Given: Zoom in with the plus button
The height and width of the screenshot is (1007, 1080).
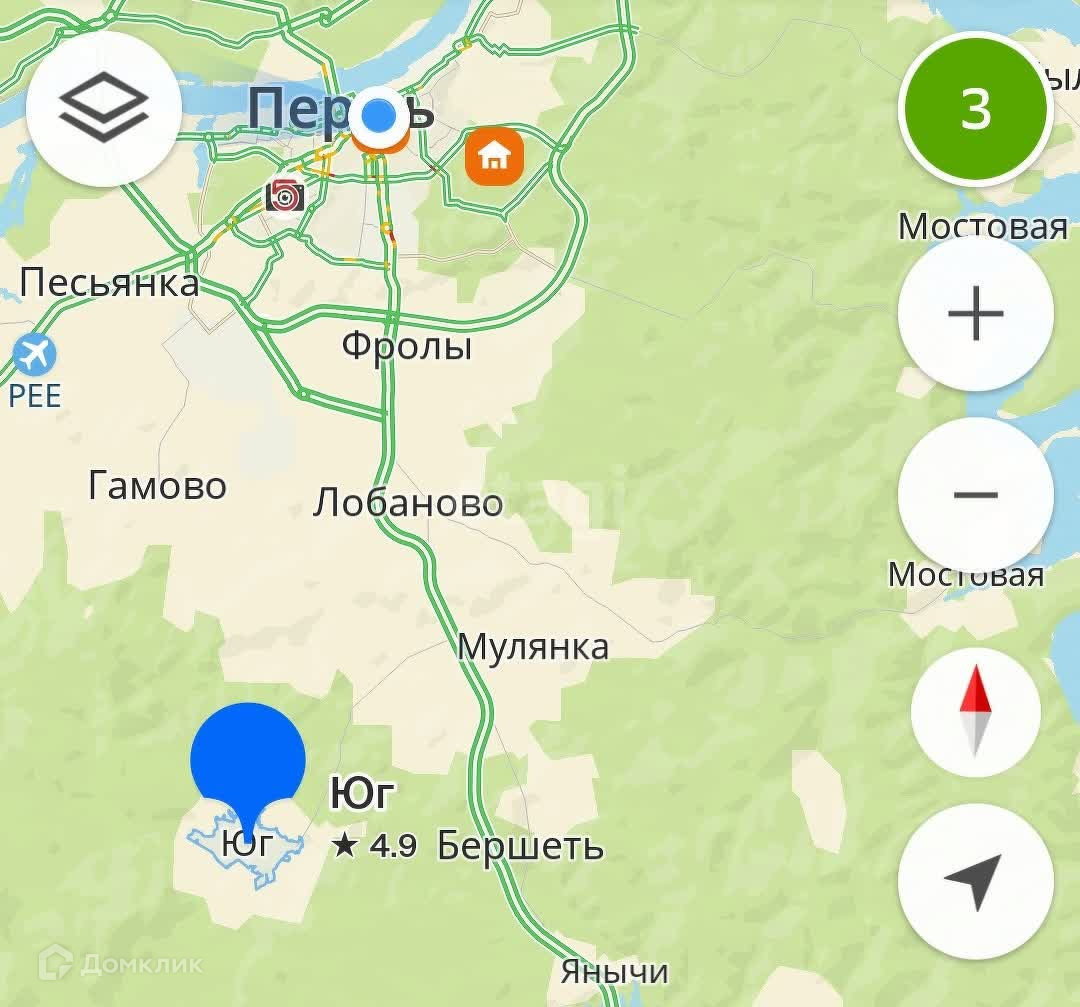Looking at the screenshot, I should coord(975,315).
